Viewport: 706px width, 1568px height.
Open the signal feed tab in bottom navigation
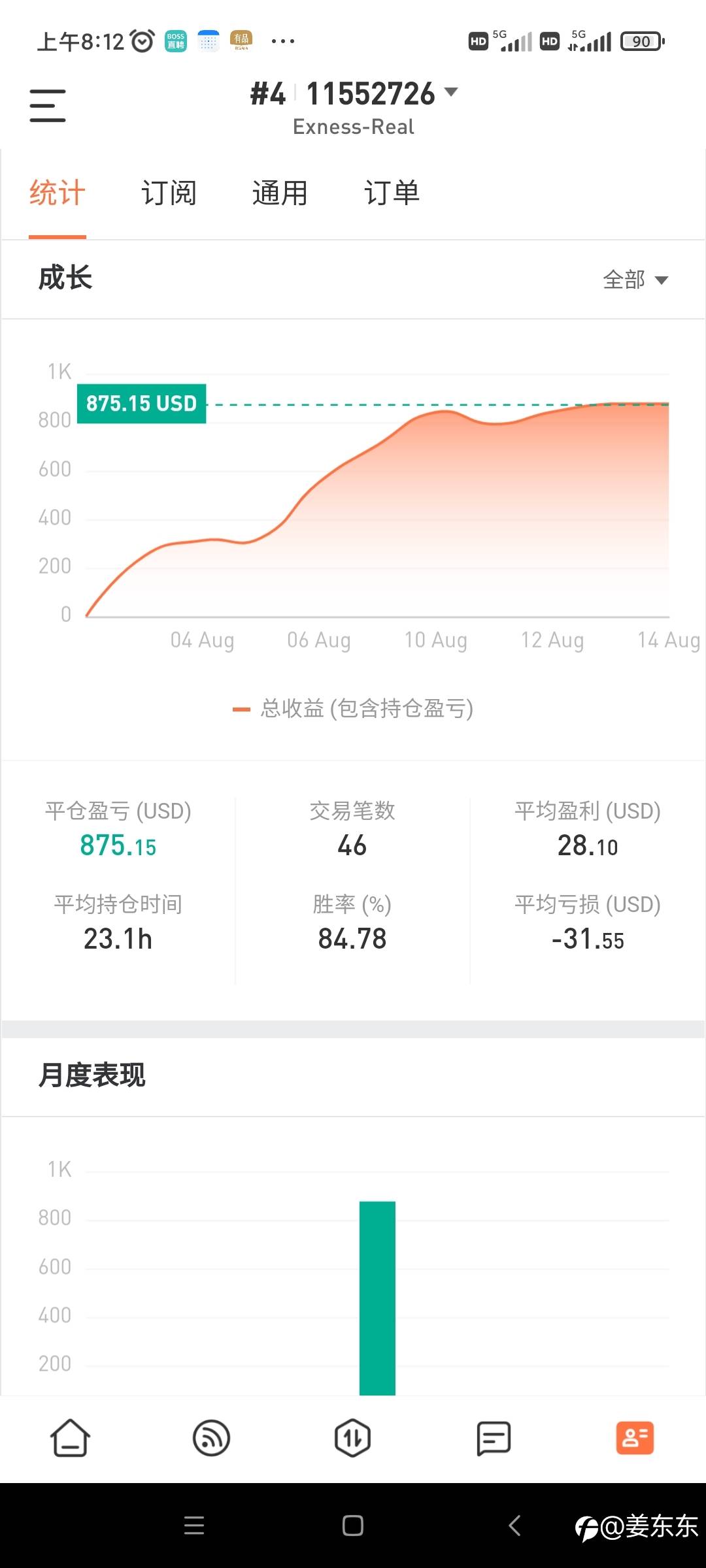(211, 1439)
